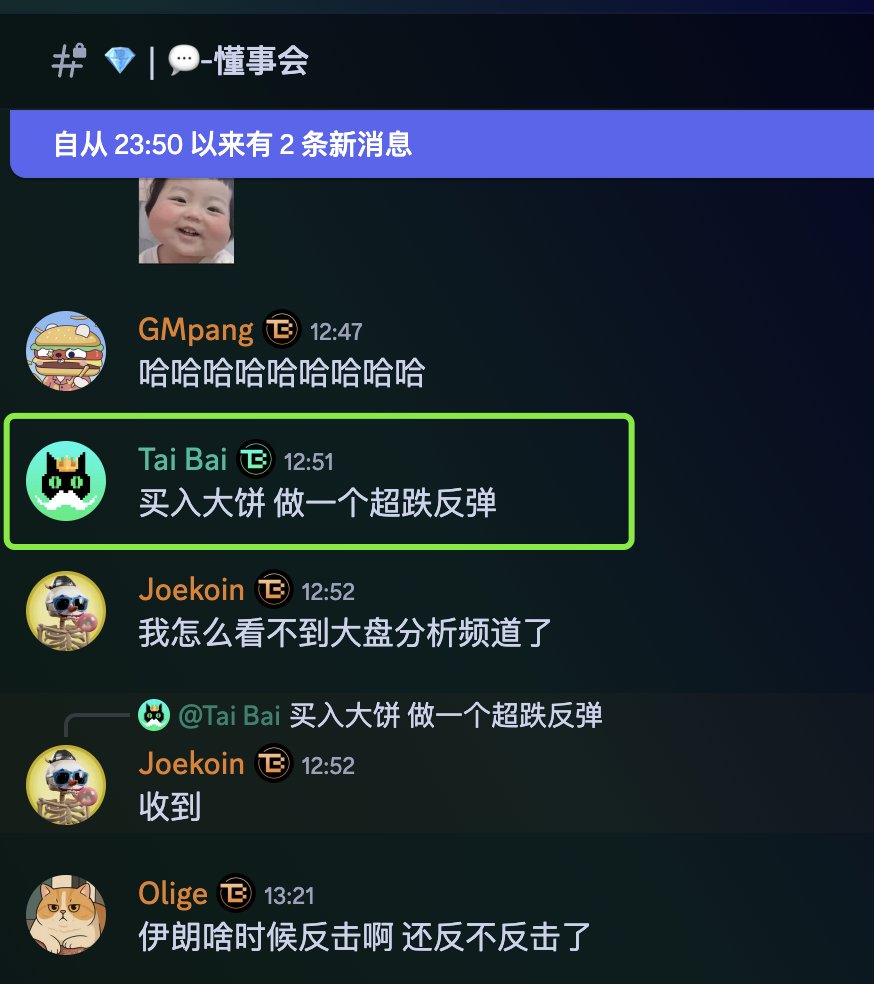This screenshot has width=874, height=984.
Task: Tap the role badge beside Olige's name
Action: (236, 893)
